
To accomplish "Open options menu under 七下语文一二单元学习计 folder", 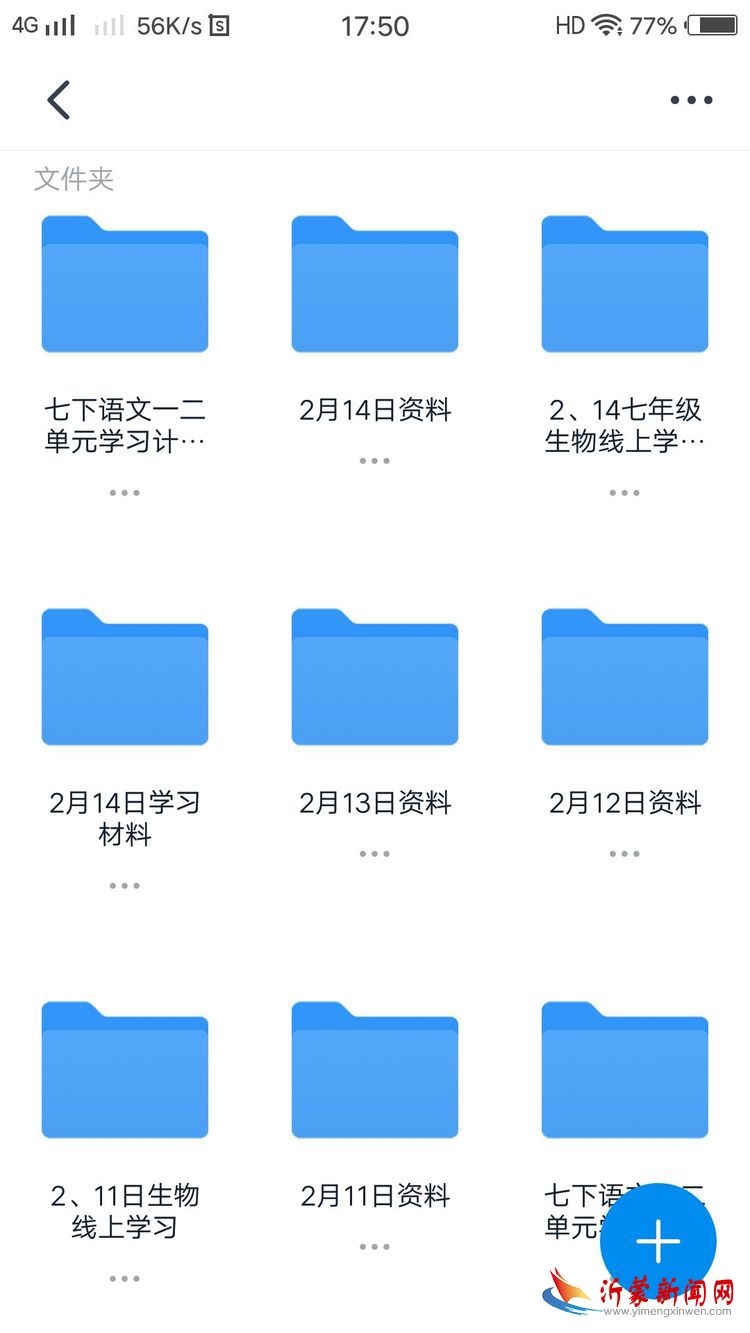I will click(x=124, y=491).
